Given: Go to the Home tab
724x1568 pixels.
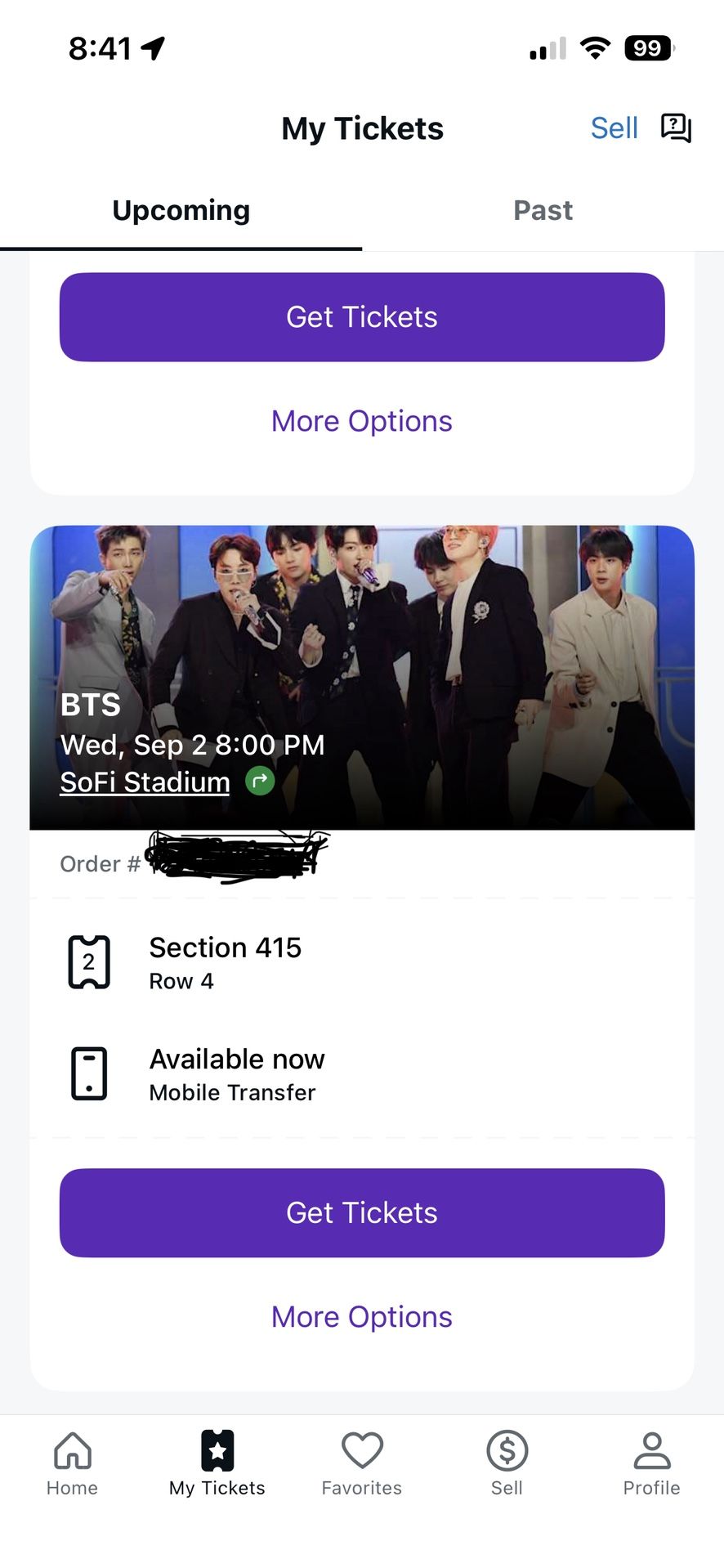Looking at the screenshot, I should click(x=72, y=1463).
